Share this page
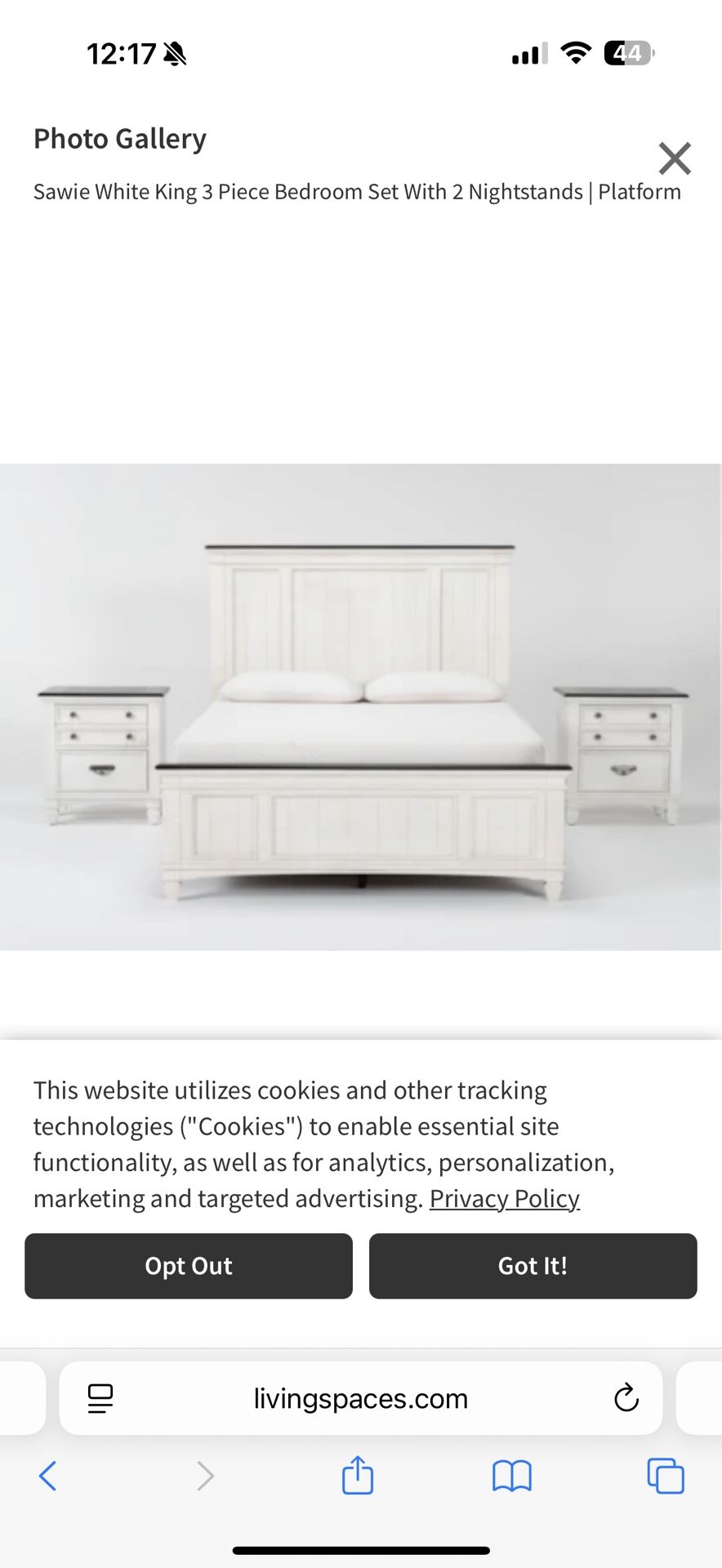This screenshot has width=722, height=1568. 358,1475
